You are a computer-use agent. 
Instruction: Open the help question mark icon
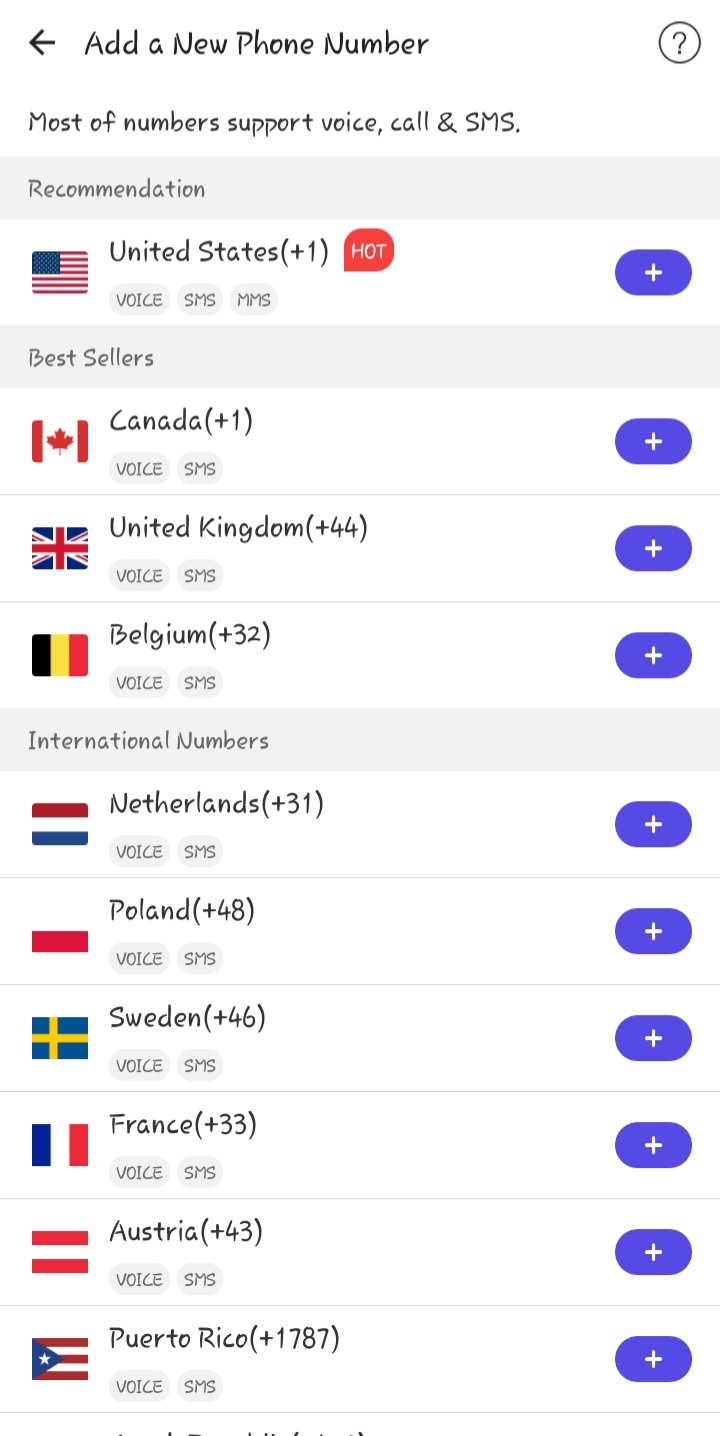click(x=679, y=43)
